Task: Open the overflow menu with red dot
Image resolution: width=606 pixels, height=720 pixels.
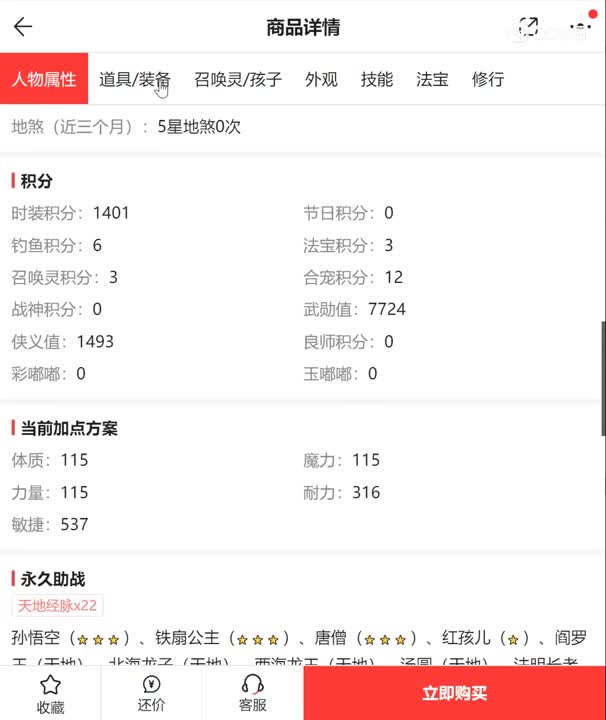Action: pyautogui.click(x=580, y=27)
